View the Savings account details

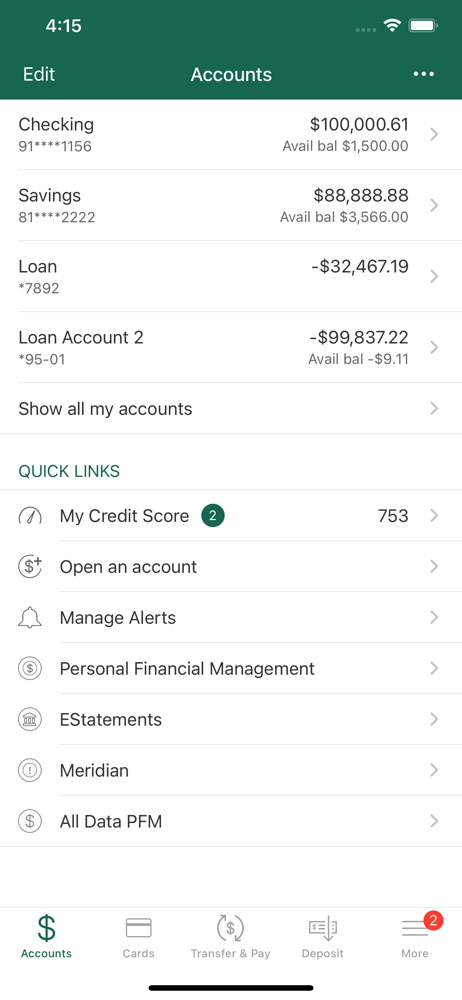231,205
